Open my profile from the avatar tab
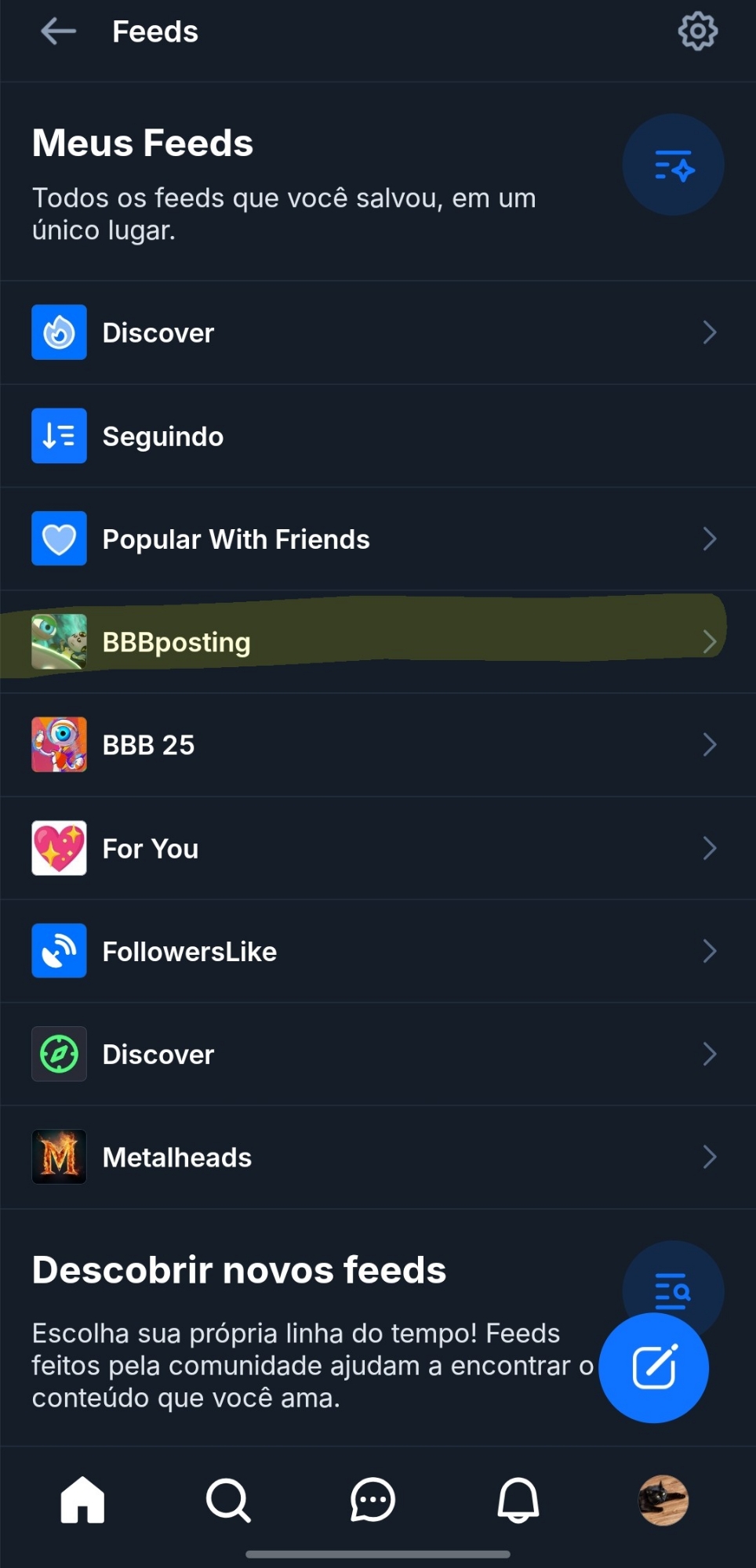 [663, 1500]
